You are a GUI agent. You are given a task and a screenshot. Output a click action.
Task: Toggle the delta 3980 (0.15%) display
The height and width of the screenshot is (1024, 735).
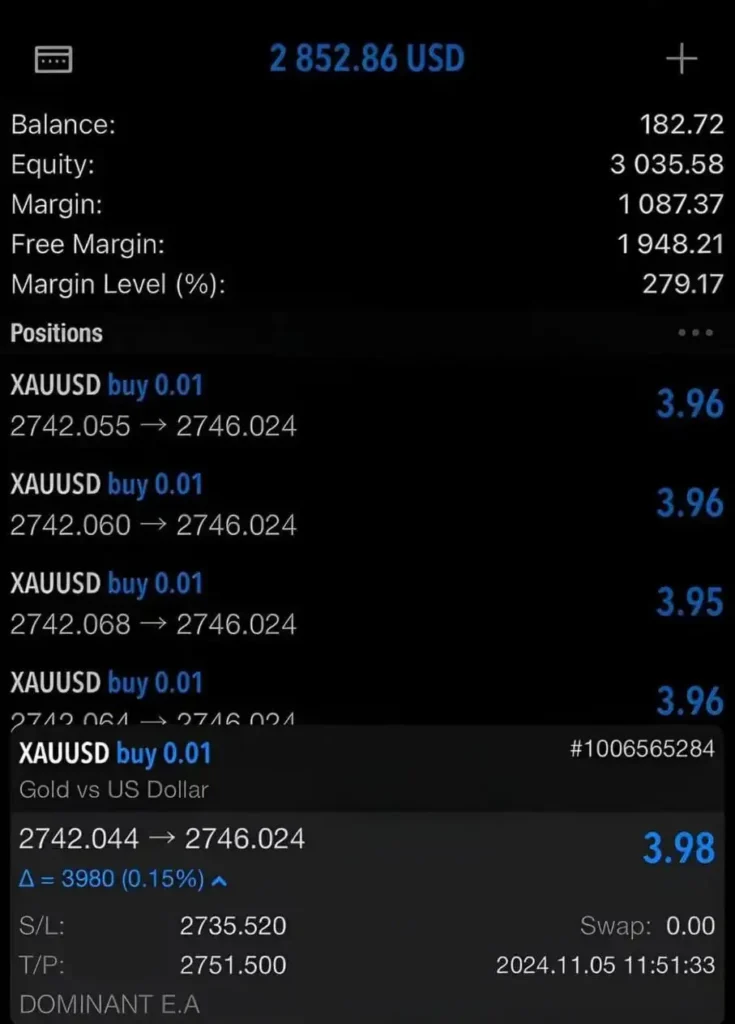[x=122, y=880]
